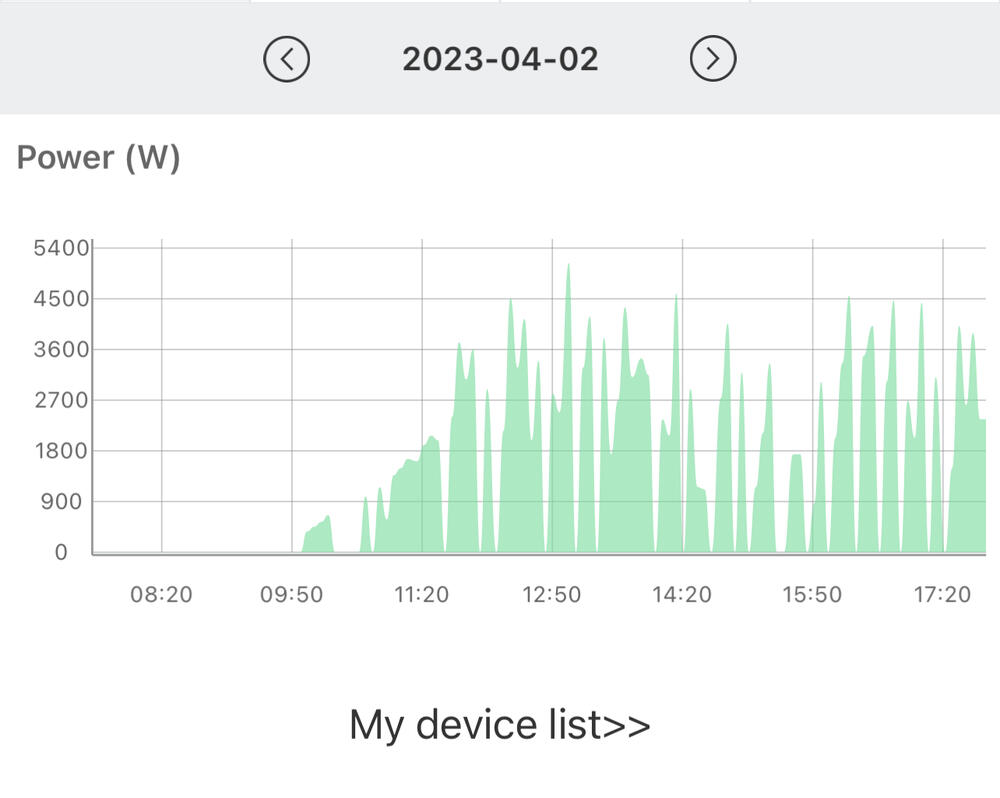Open the date 2023-04-02 picker
This screenshot has width=1000, height=798.
500,60
